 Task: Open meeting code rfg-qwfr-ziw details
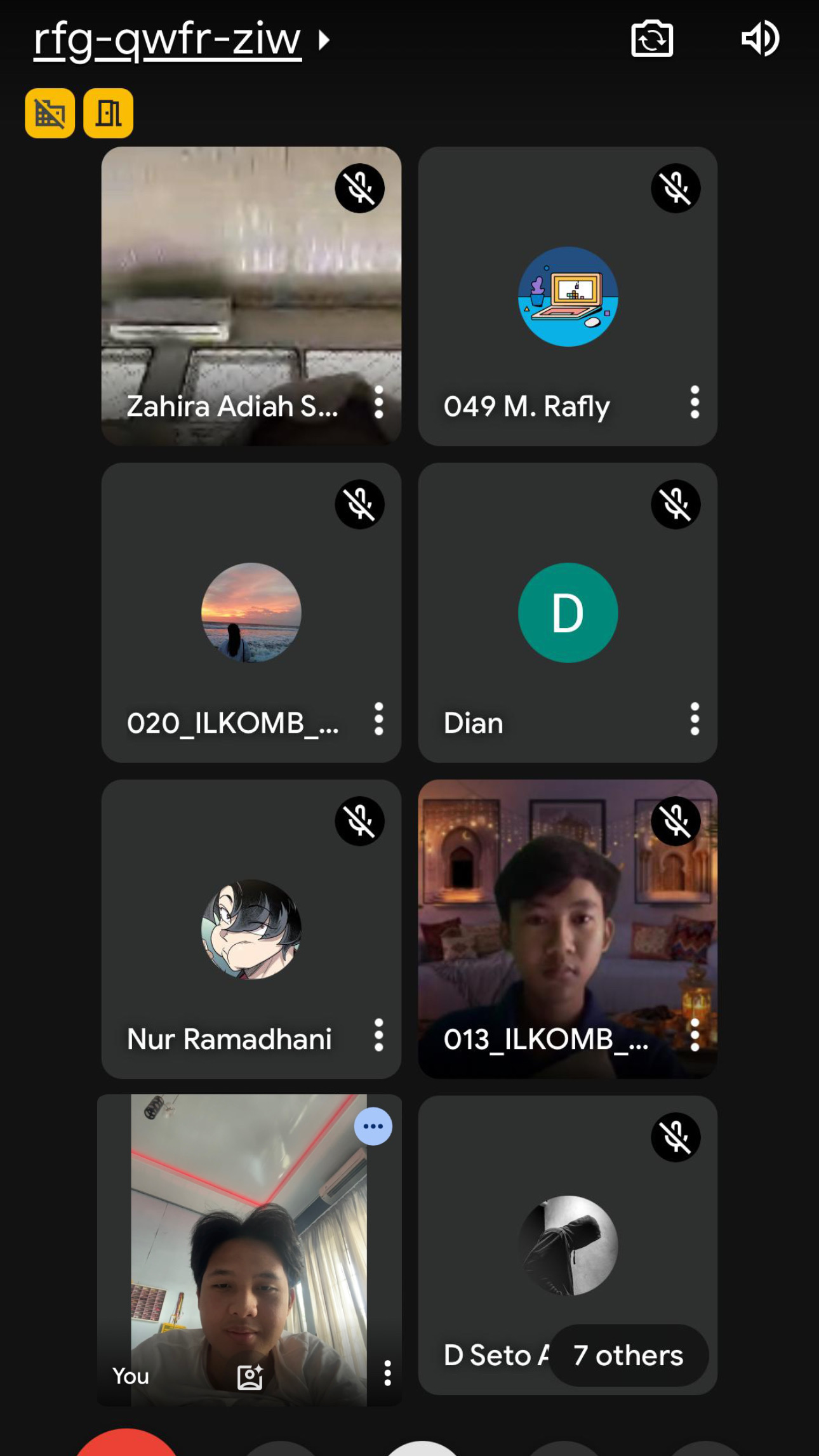pyautogui.click(x=181, y=40)
